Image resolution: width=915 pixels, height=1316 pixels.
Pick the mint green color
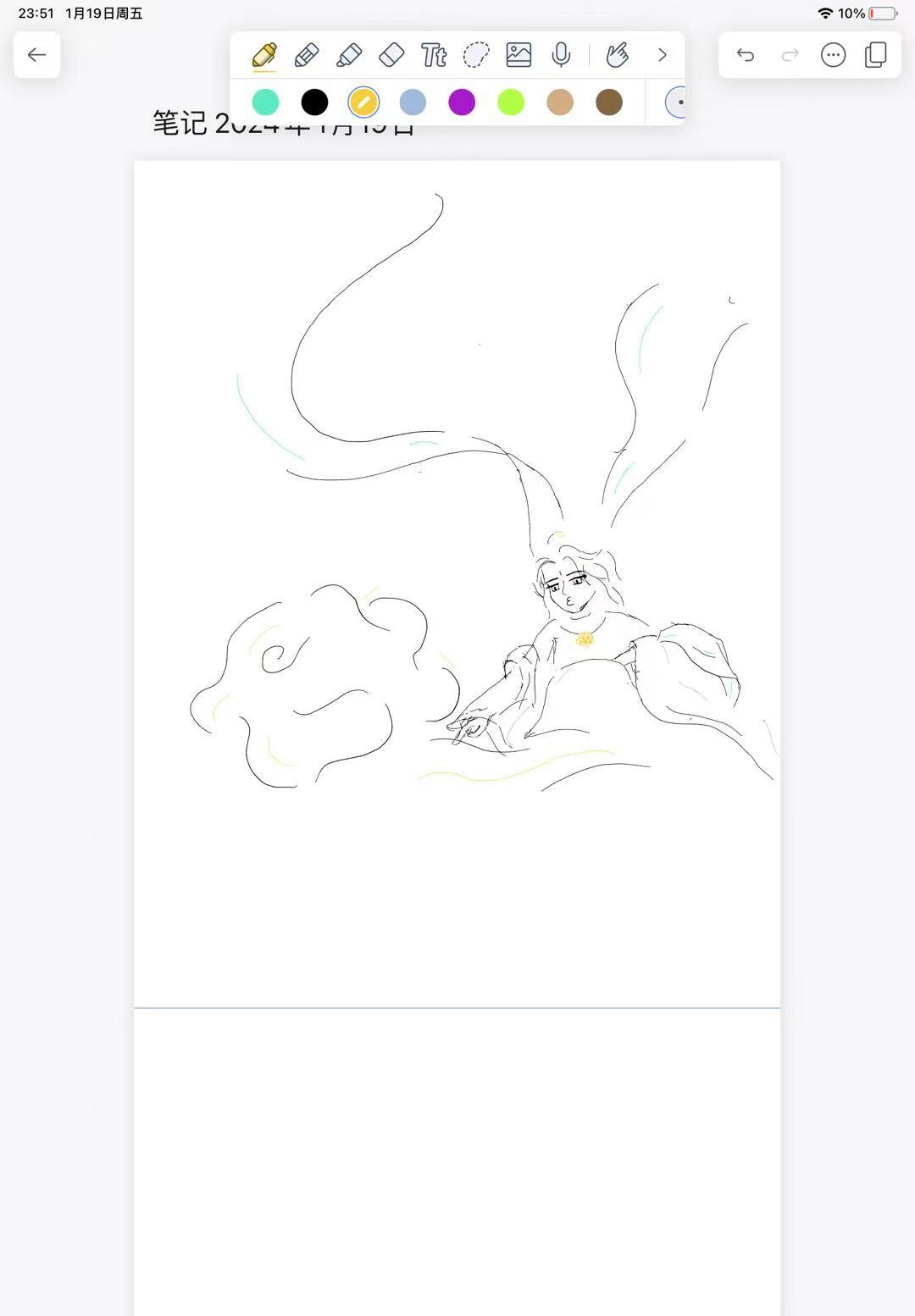265,102
